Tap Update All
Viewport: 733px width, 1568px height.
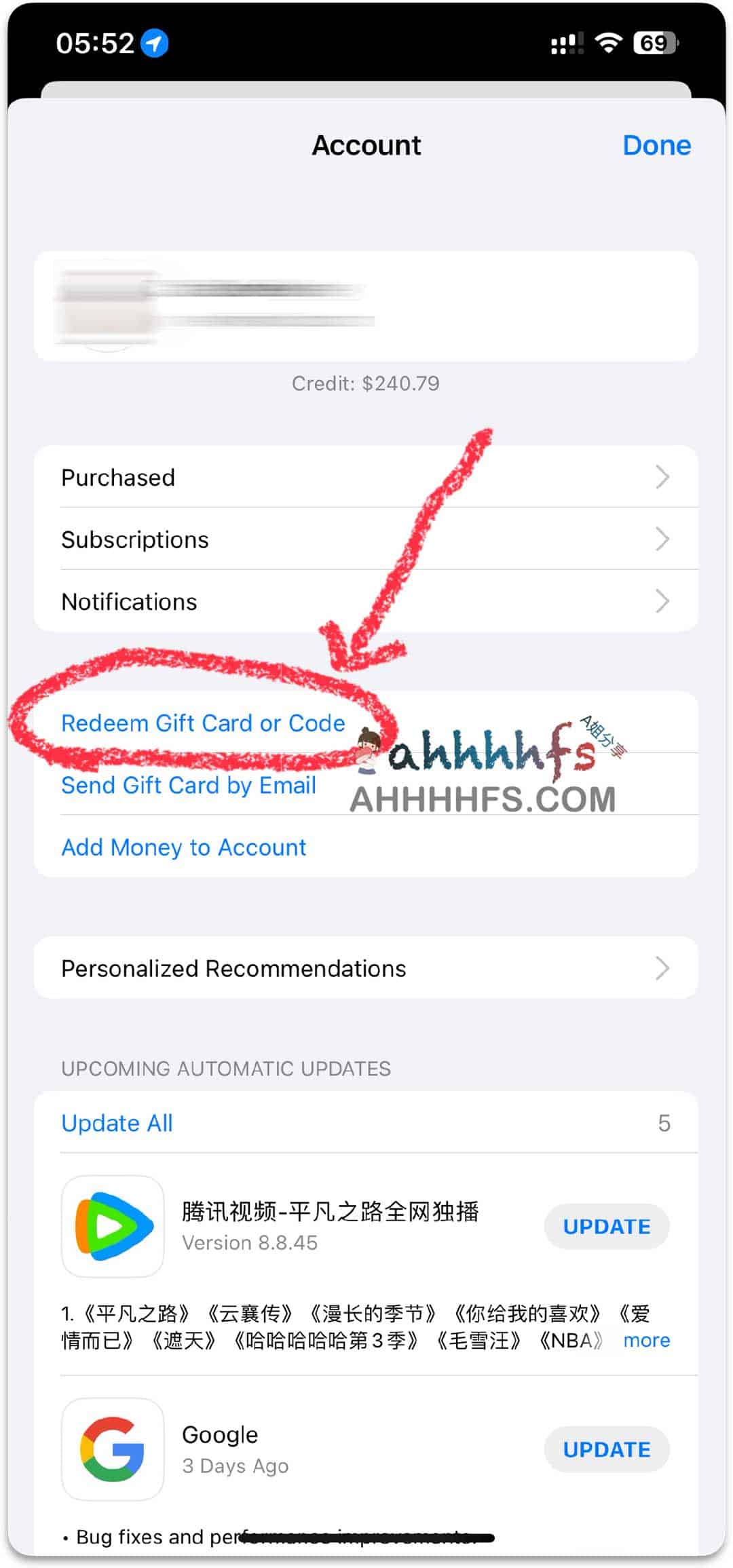tap(117, 1124)
